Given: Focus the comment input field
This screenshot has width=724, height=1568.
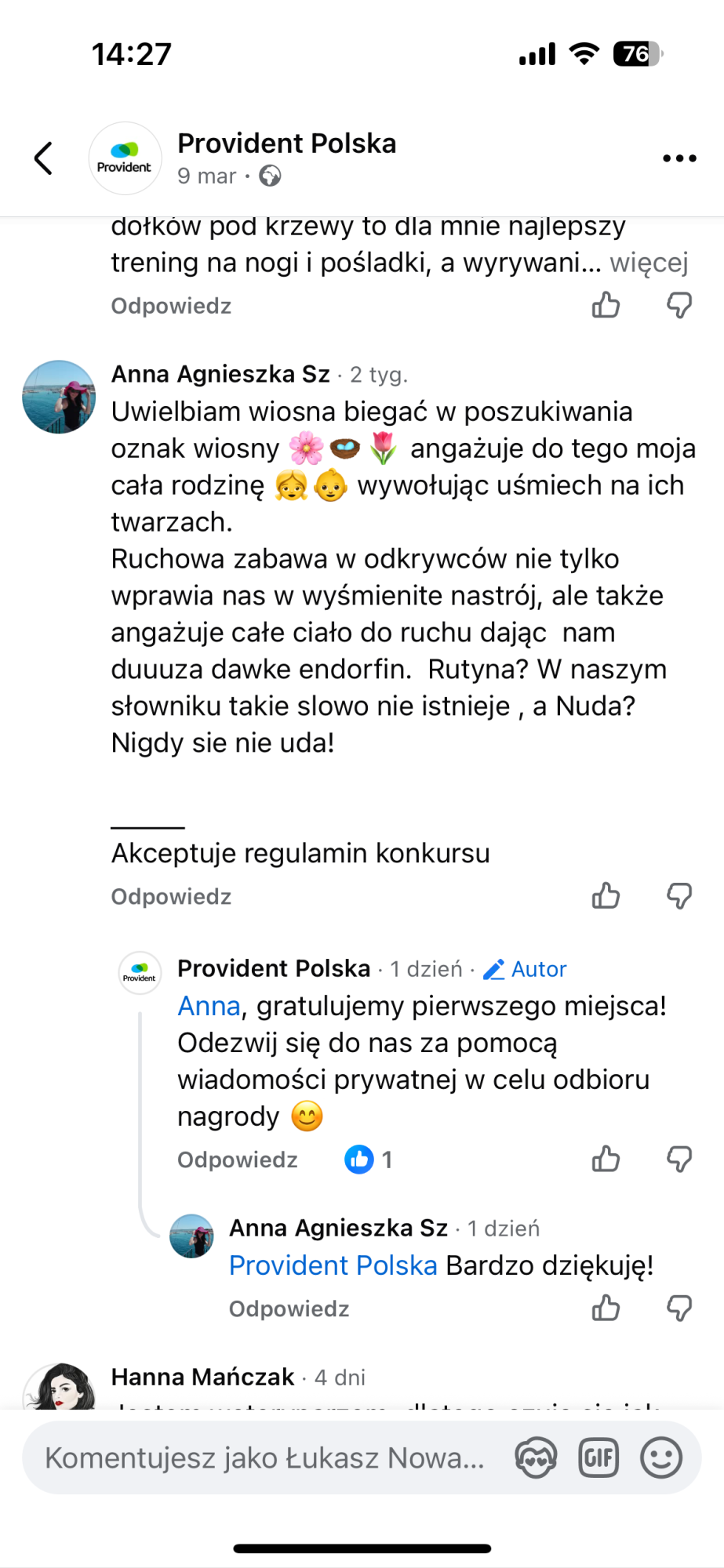Looking at the screenshot, I should coord(264,1458).
